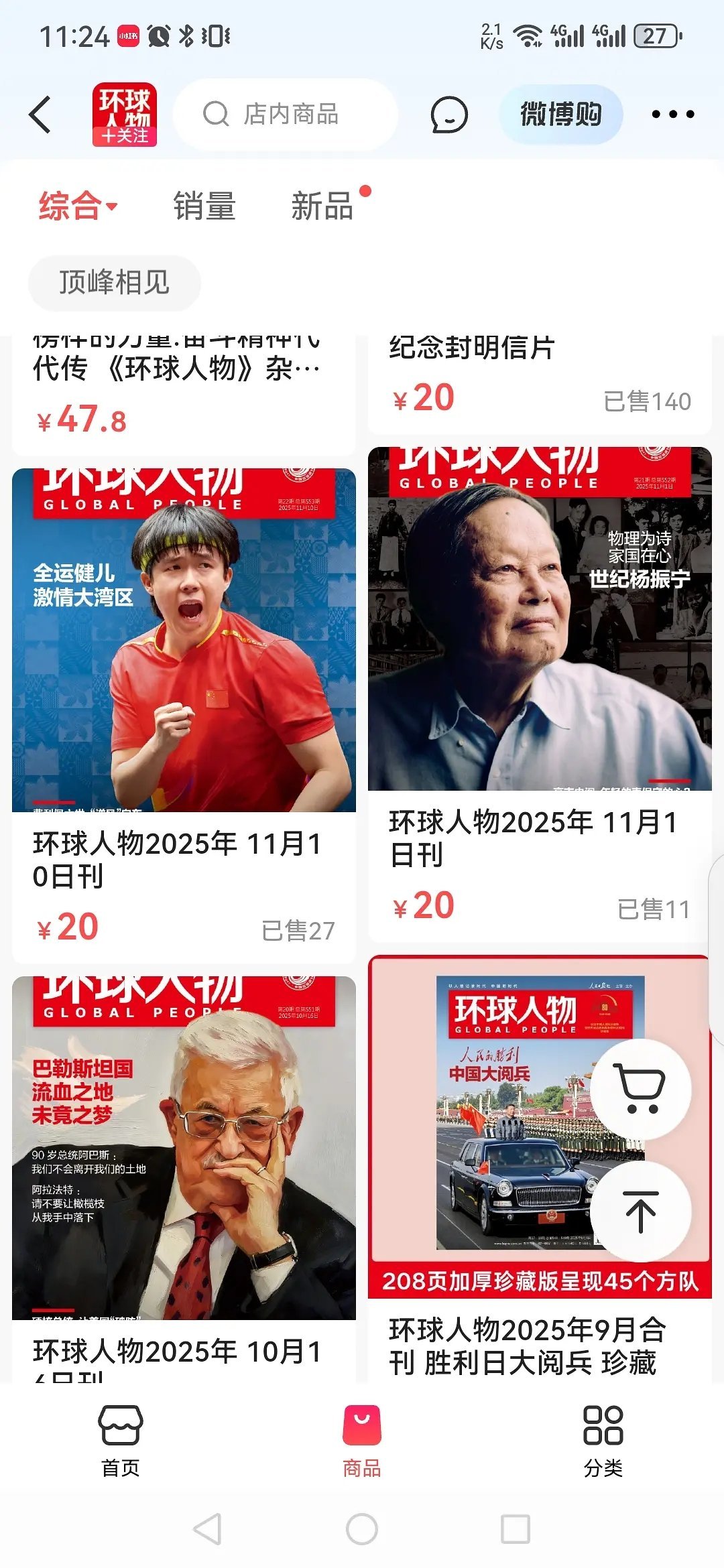Follow the 环球人物 store via its logo
Image resolution: width=724 pixels, height=1568 pixels.
point(125,115)
